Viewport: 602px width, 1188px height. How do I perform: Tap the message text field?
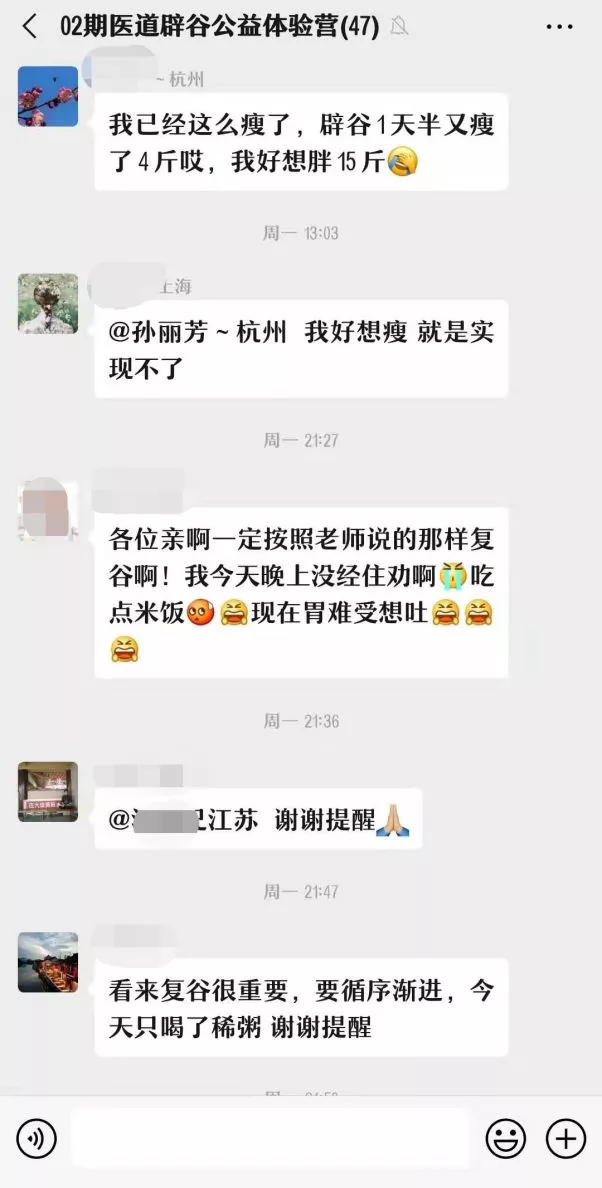click(270, 1138)
